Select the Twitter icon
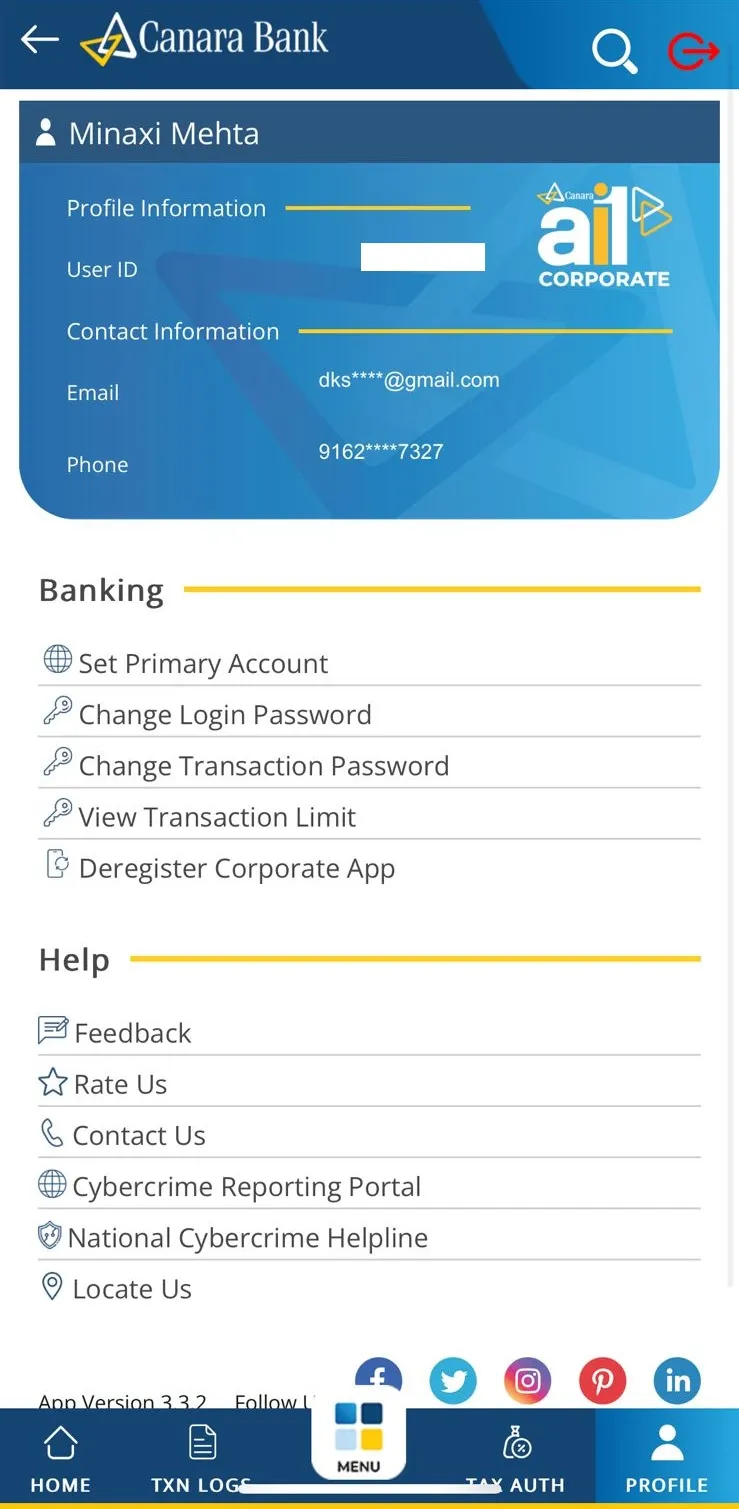The height and width of the screenshot is (1509, 739). 453,1380
